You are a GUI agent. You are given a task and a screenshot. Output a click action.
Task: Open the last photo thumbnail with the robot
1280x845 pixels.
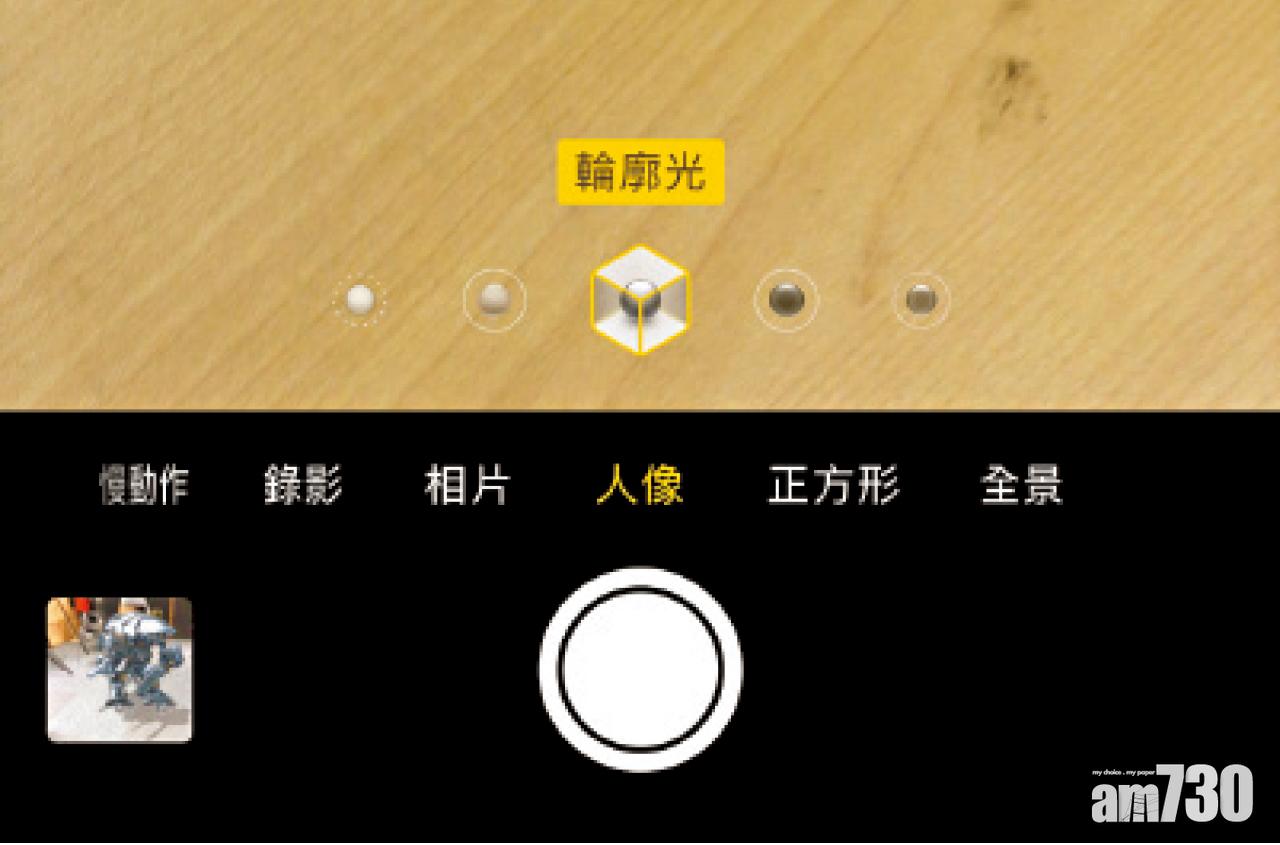pos(119,669)
